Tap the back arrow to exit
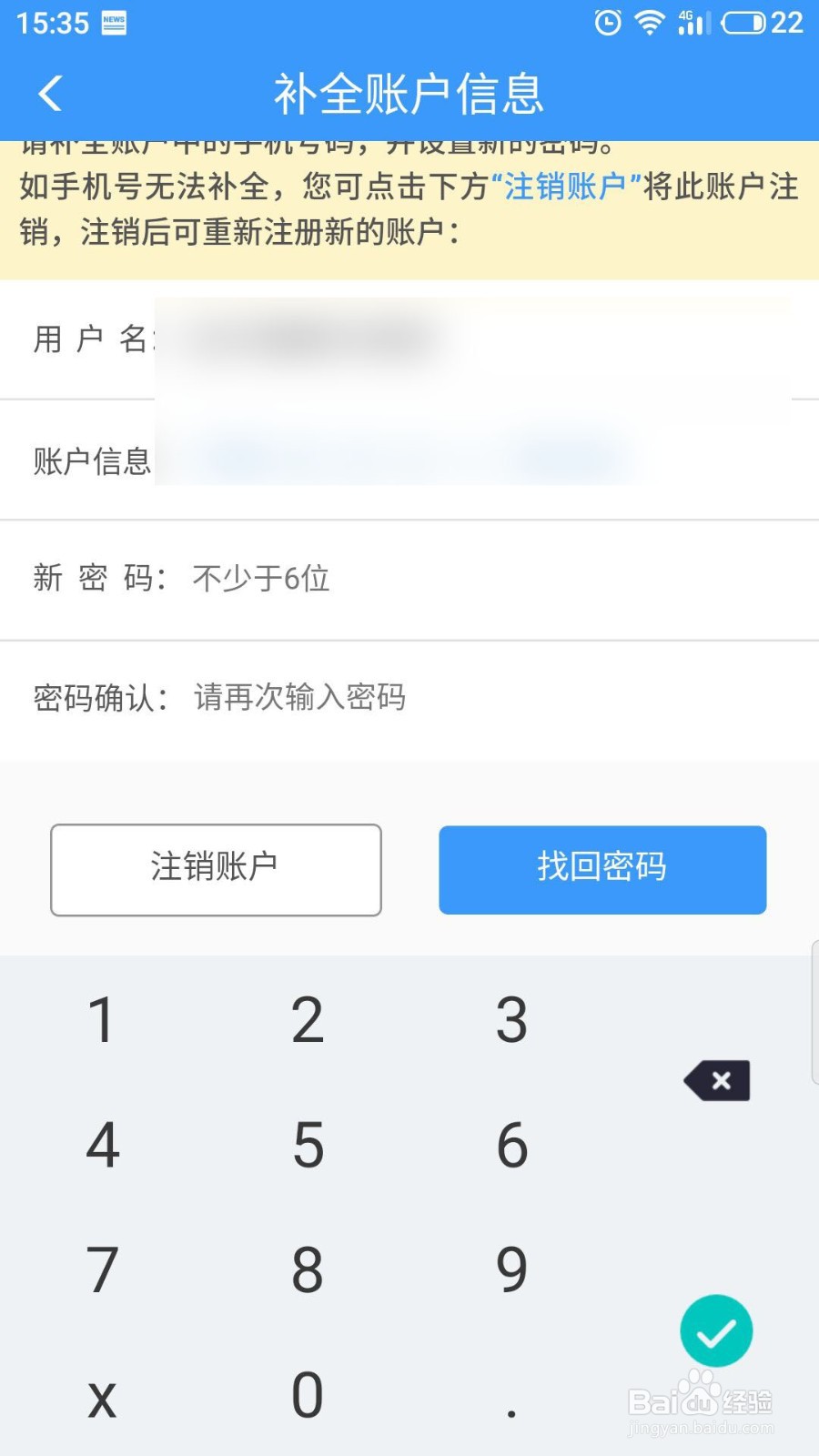Viewport: 819px width, 1456px height. (x=50, y=93)
